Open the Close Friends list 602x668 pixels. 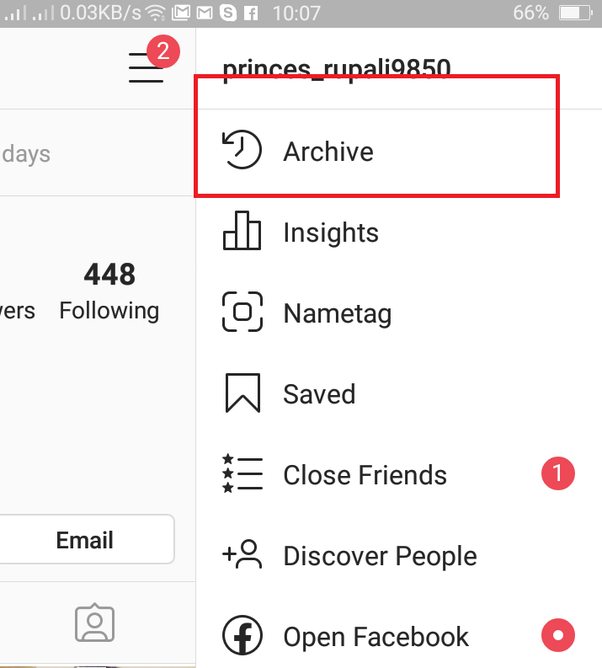364,475
